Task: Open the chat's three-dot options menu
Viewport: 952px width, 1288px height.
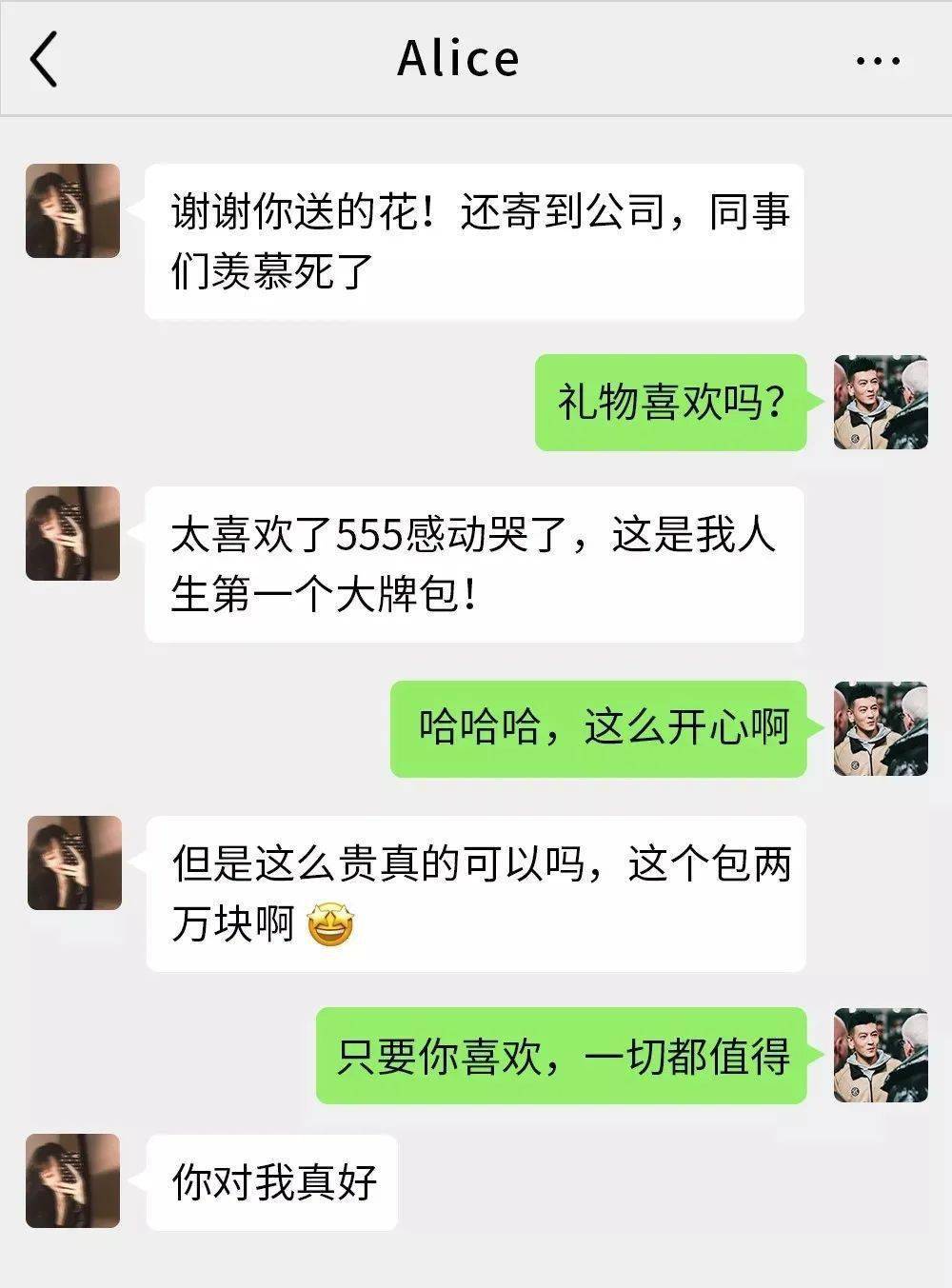Action: pos(877,61)
